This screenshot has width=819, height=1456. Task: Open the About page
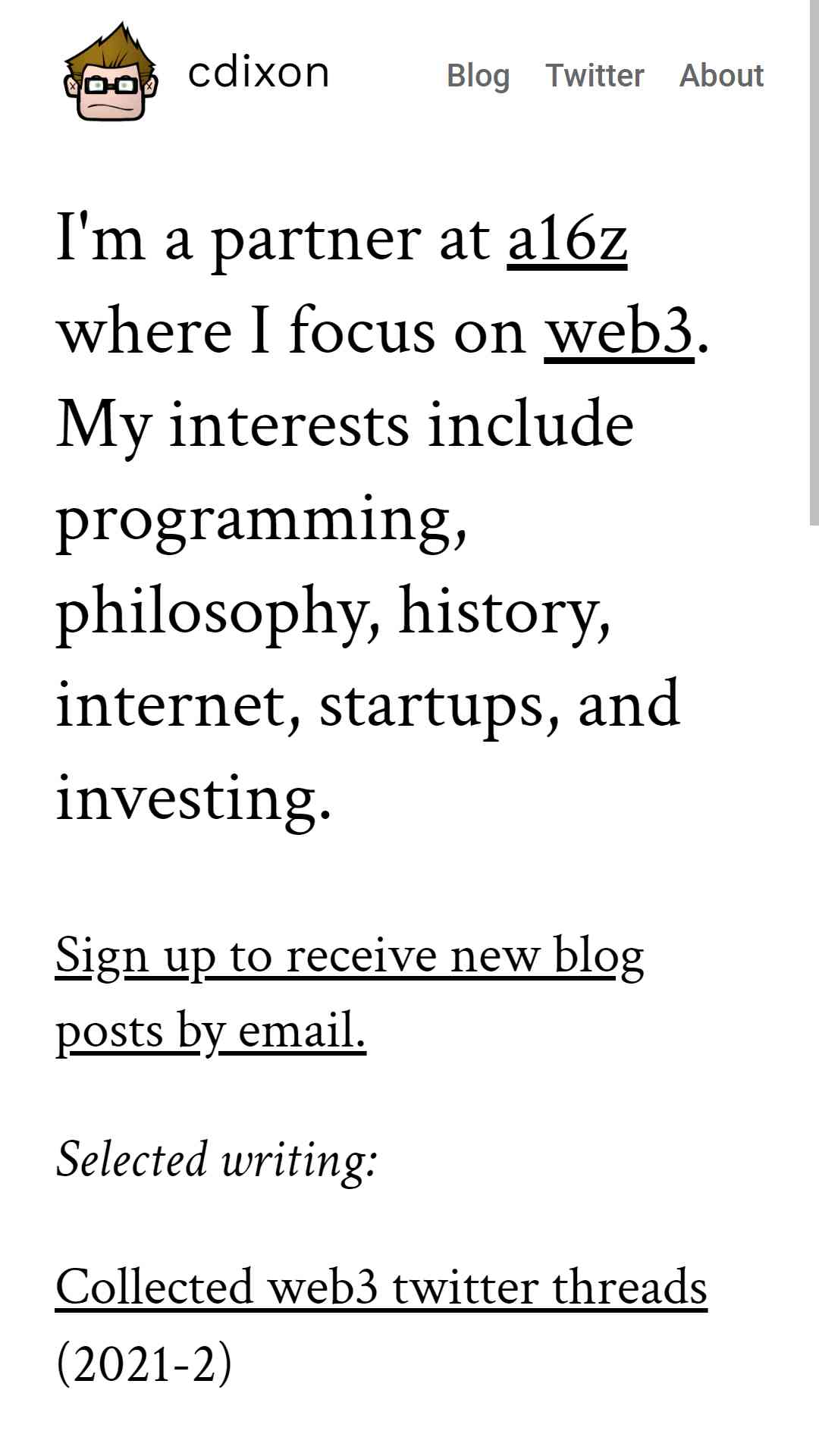pyautogui.click(x=721, y=76)
